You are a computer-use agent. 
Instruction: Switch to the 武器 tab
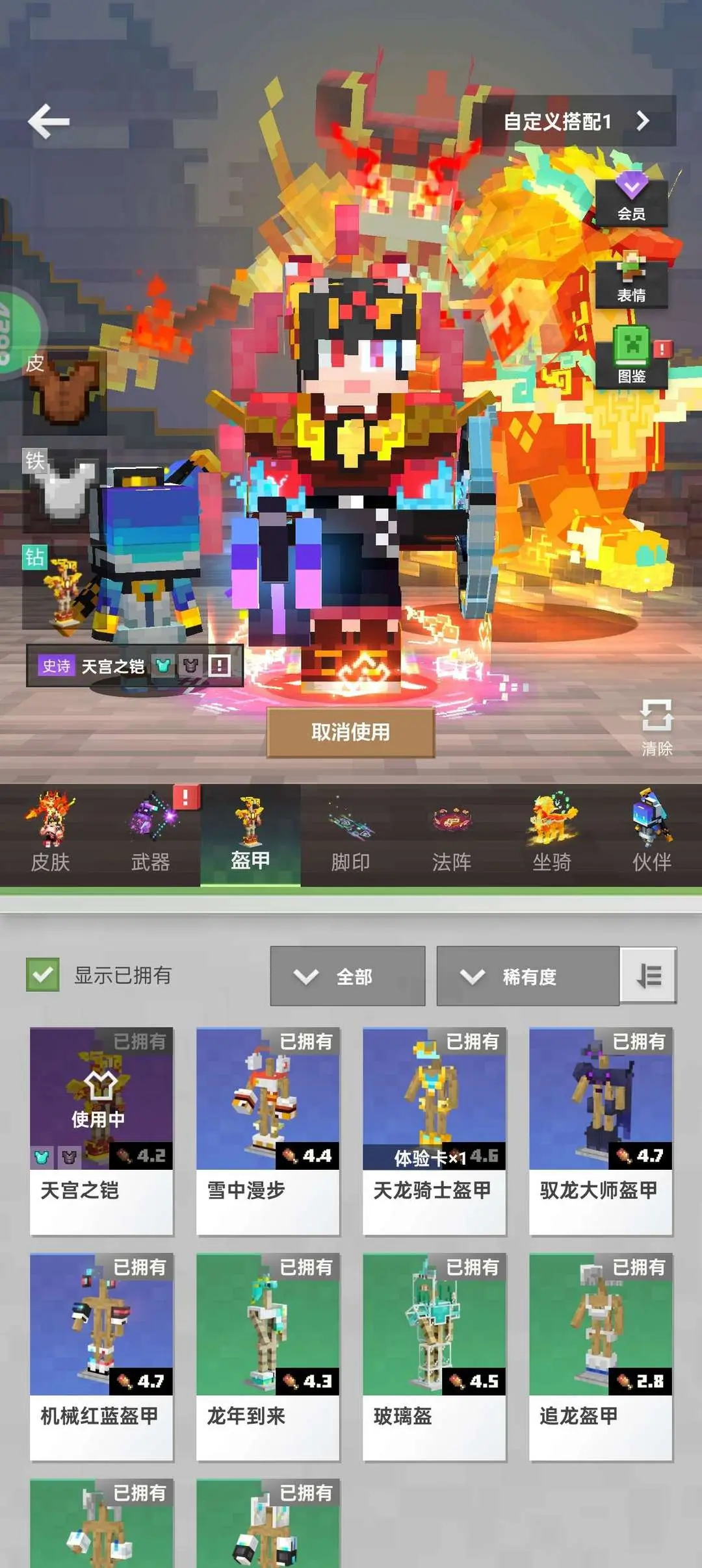click(151, 835)
